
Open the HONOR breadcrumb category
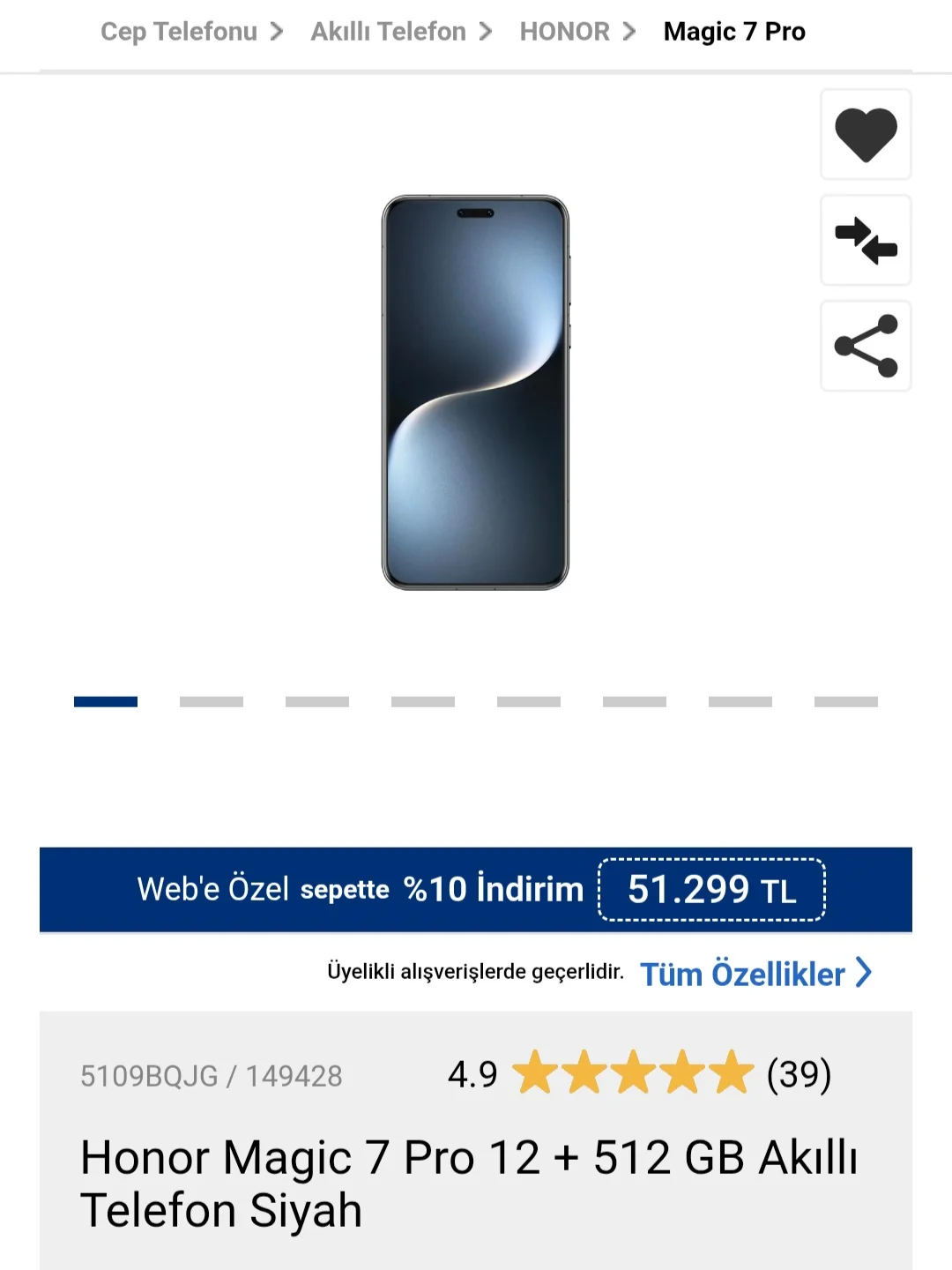point(564,32)
